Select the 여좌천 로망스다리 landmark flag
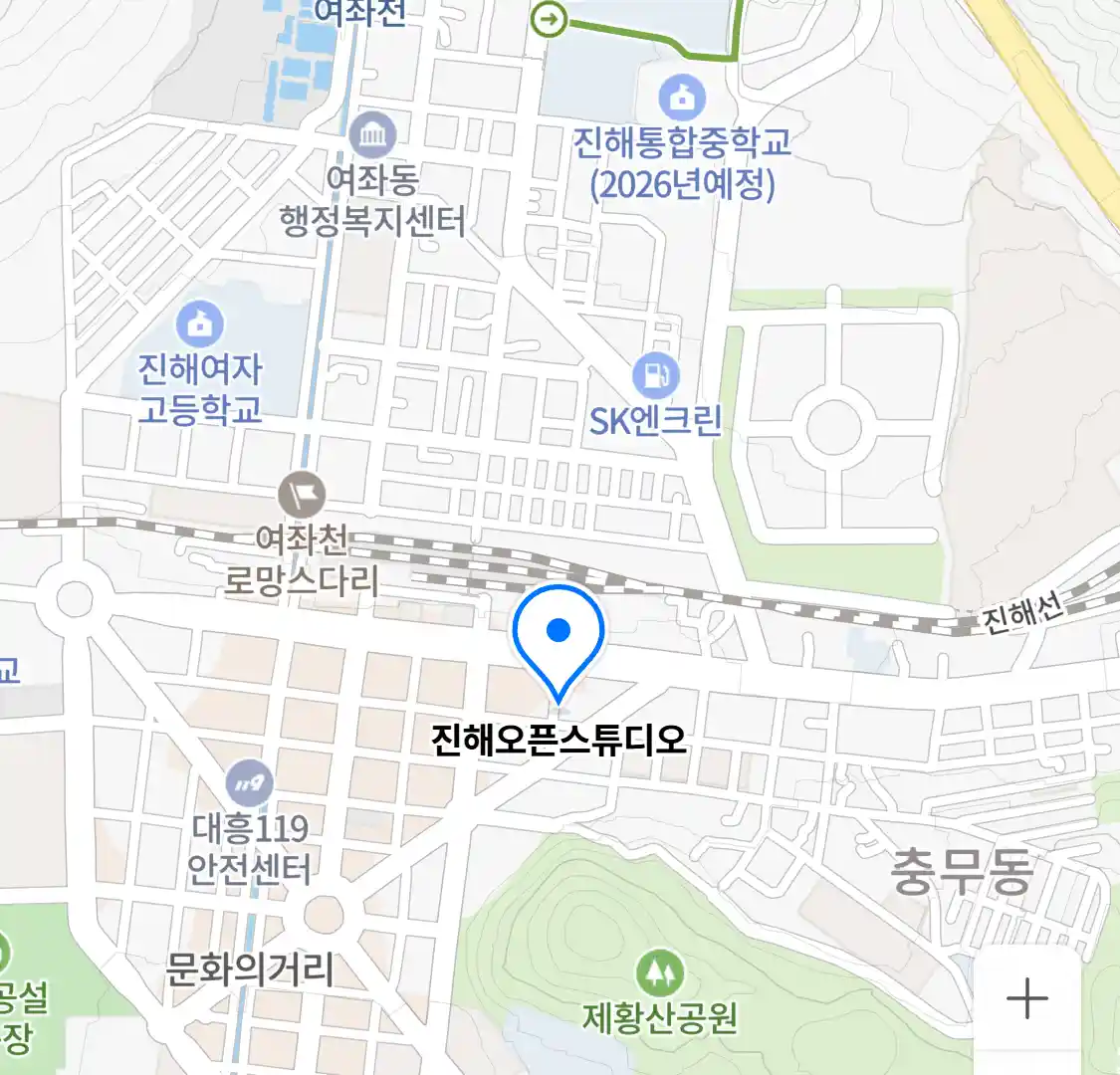Viewport: 1120px width, 1075px height. point(302,495)
